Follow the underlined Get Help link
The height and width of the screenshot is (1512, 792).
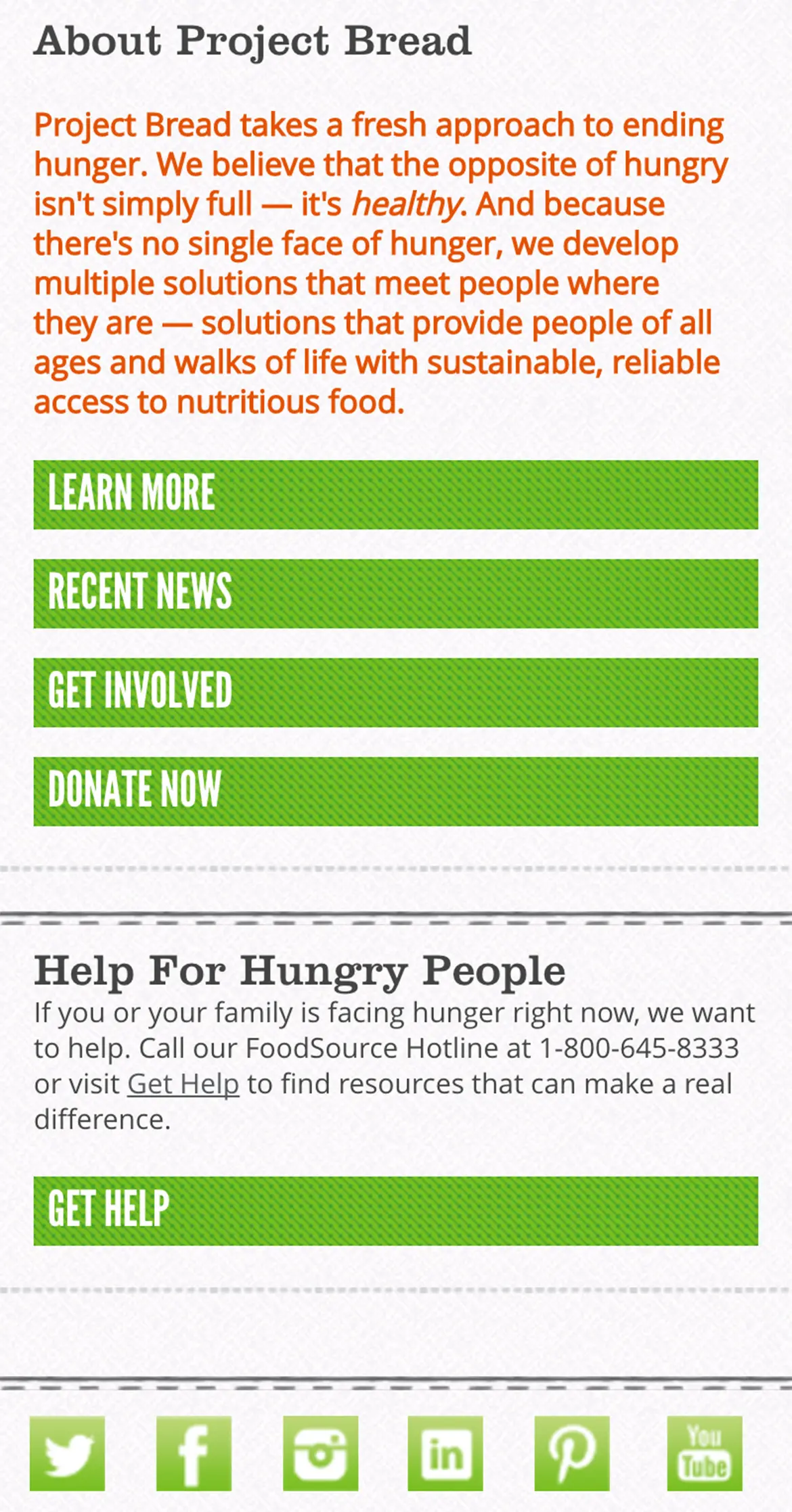[183, 1084]
